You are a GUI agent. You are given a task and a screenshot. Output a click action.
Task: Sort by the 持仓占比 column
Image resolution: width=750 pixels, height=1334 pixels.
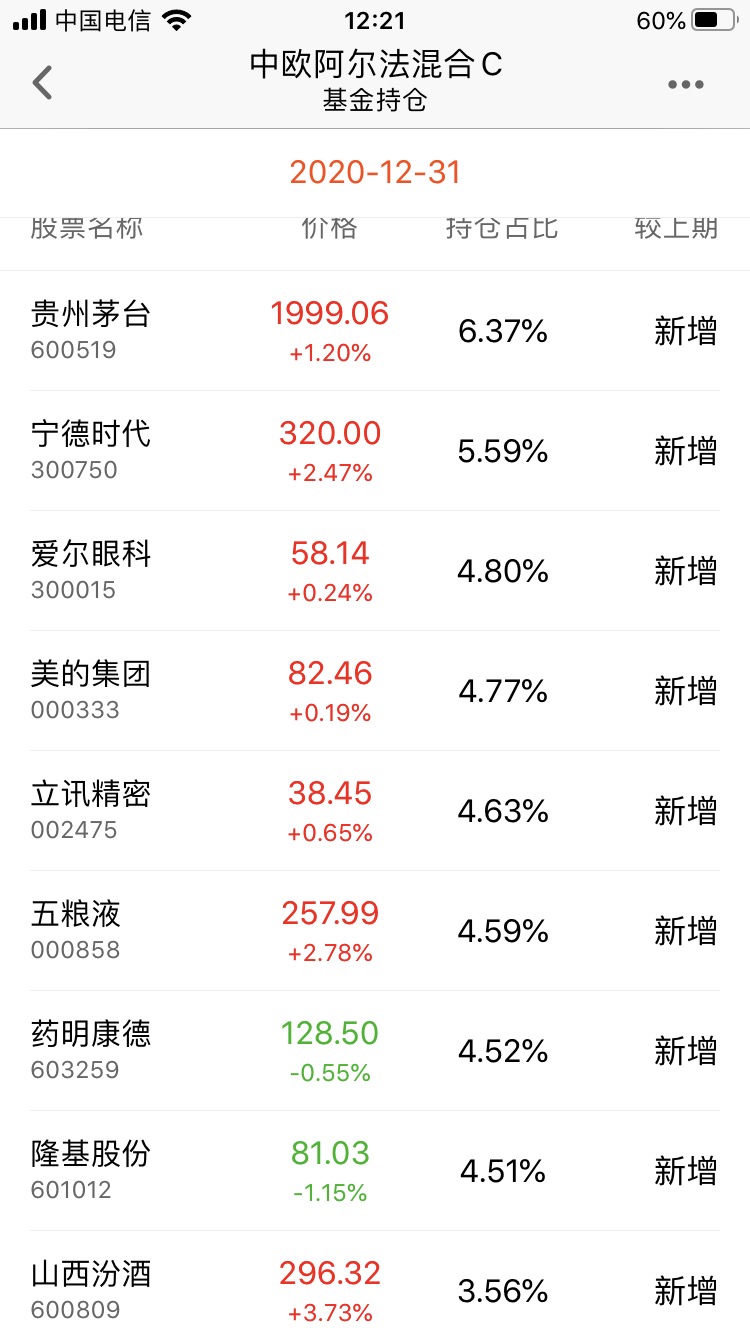click(x=501, y=228)
